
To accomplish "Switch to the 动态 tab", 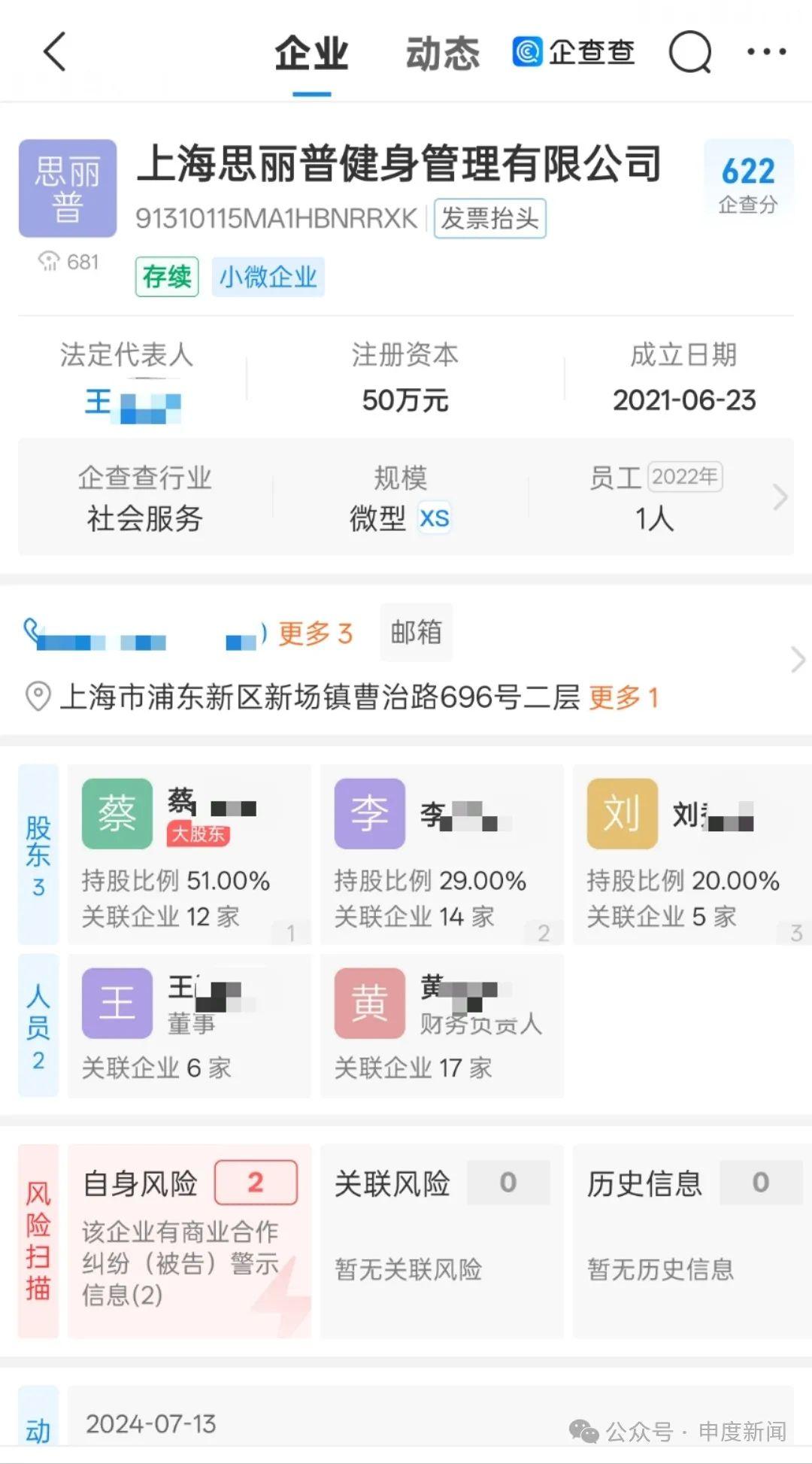I will point(442,53).
